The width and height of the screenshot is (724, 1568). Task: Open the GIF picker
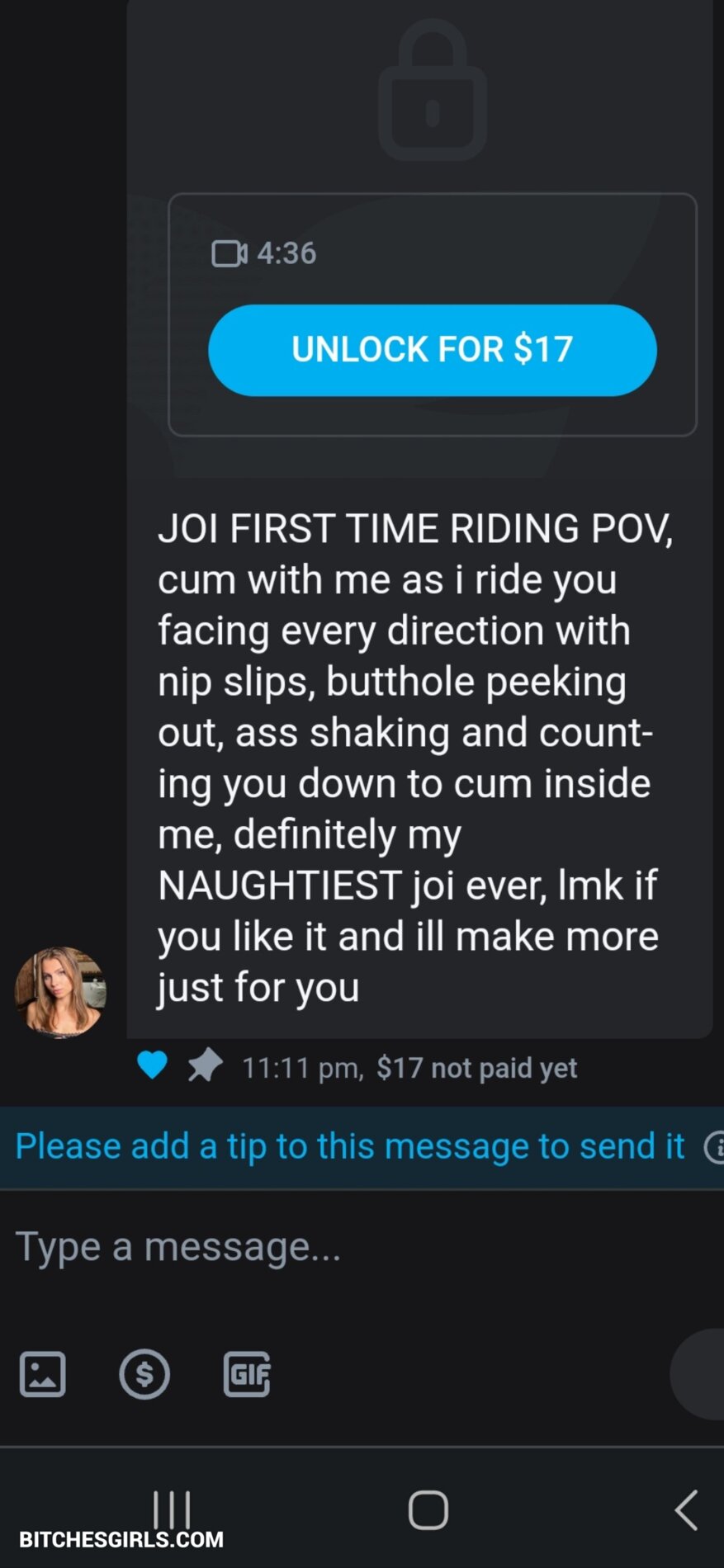click(247, 1374)
